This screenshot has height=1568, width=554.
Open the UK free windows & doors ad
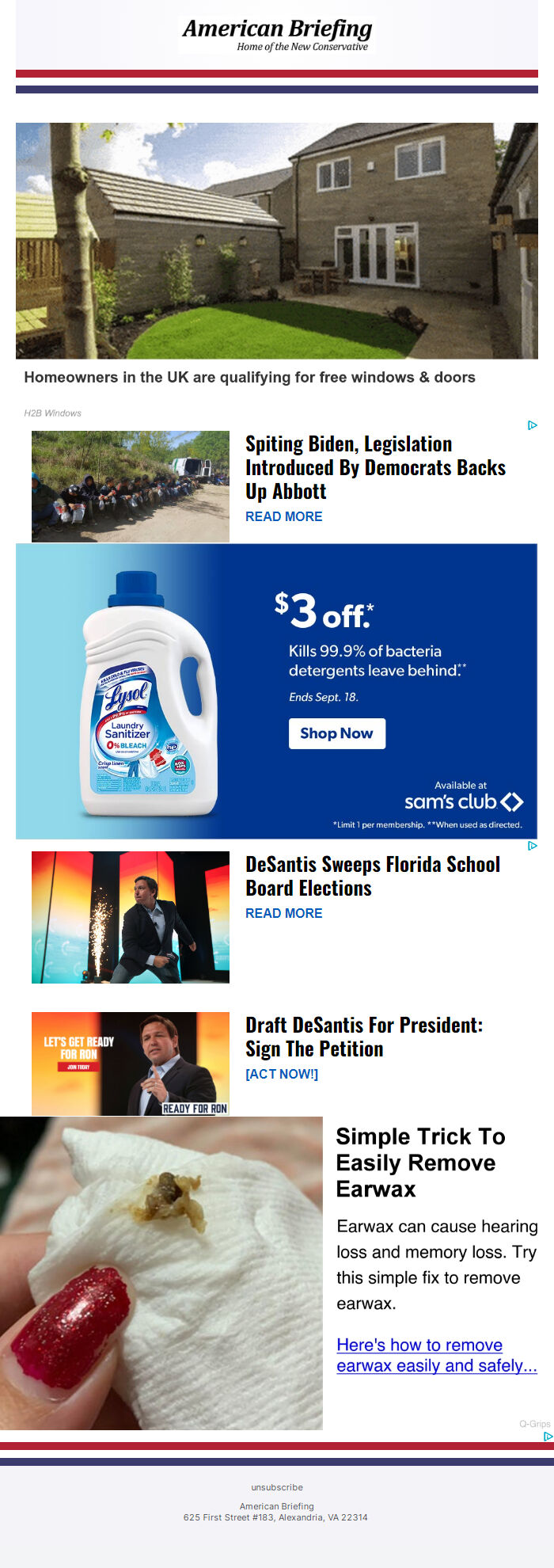click(x=249, y=377)
